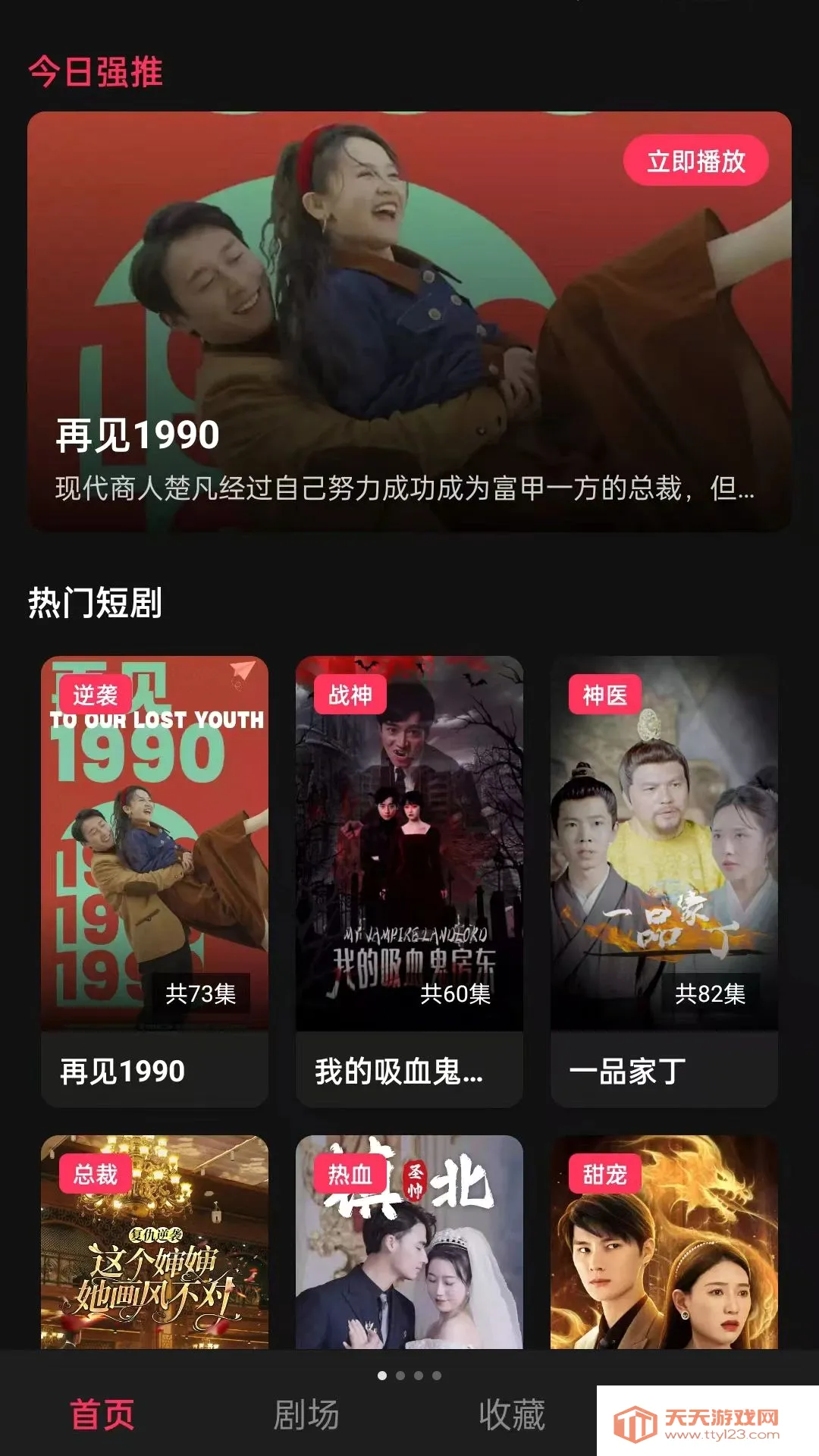Open the 我的吸血鬼 drama card
This screenshot has width=819, height=1456.
pos(409,881)
